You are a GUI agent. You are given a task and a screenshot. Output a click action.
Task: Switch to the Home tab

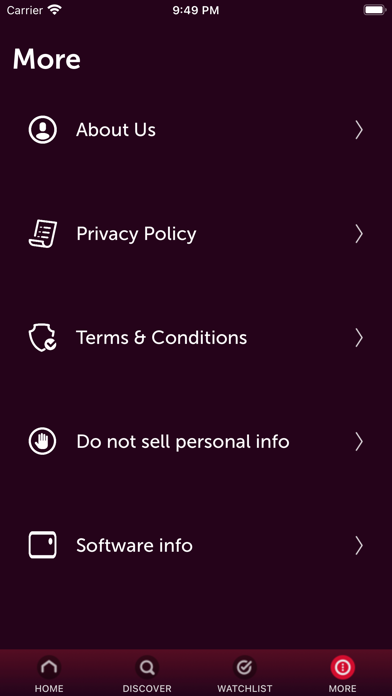point(49,674)
